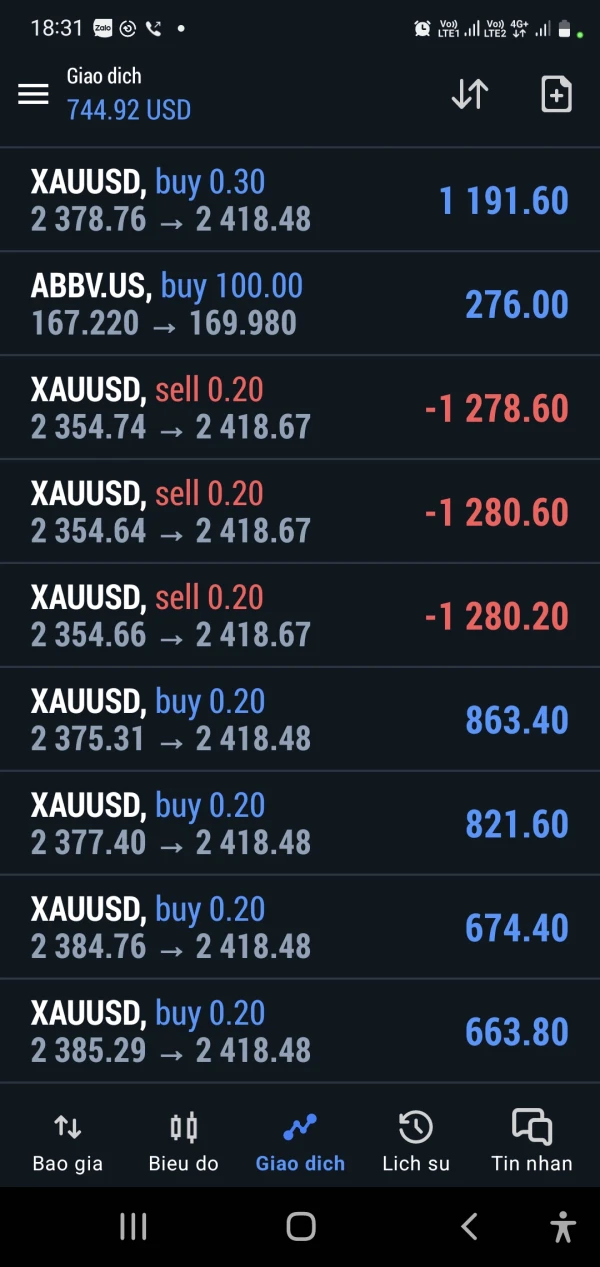Select XAUUSD sell at 2 354.74
This screenshot has width=600, height=1267.
click(300, 408)
